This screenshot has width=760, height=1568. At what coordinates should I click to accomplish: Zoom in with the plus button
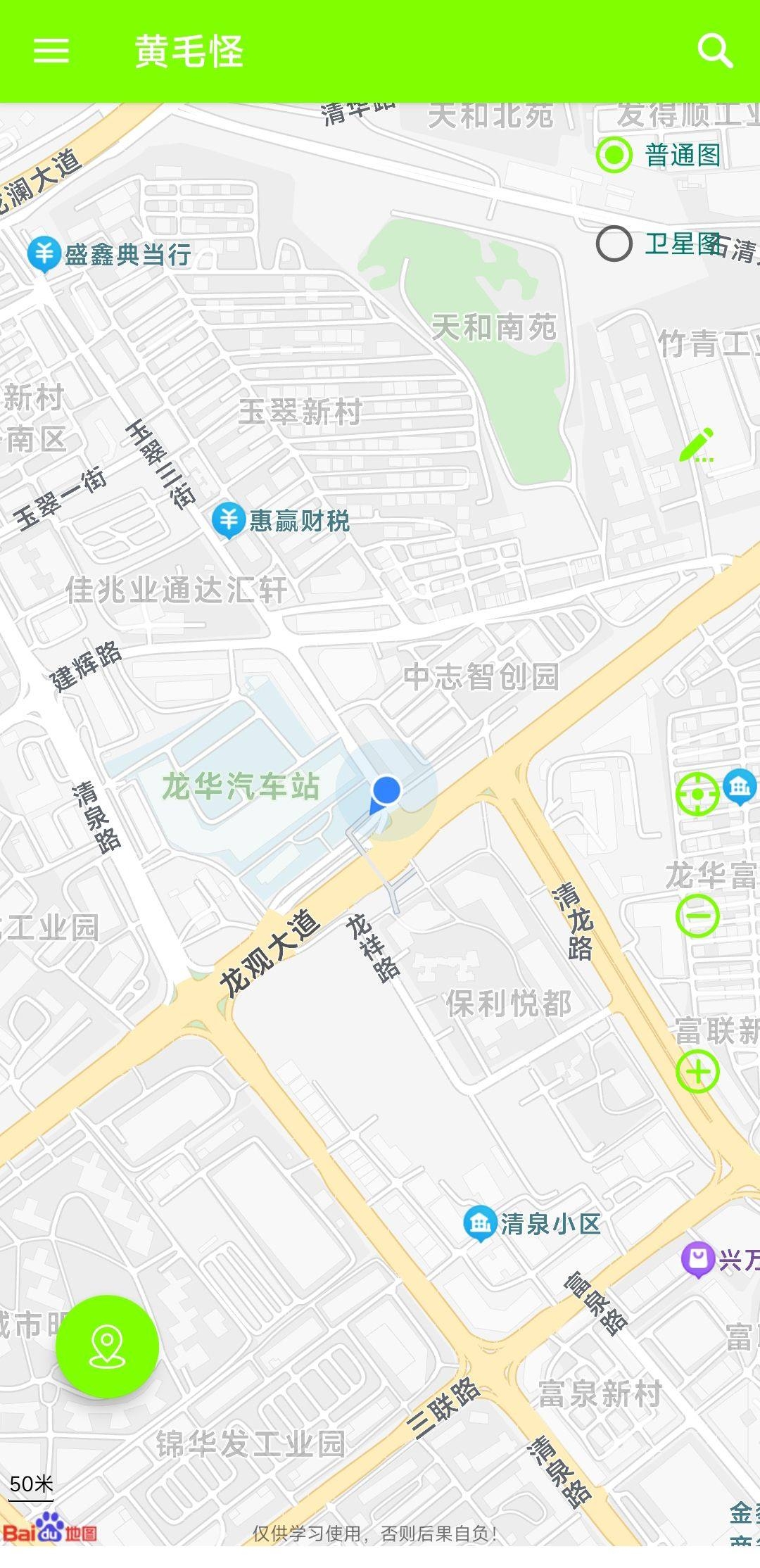pyautogui.click(x=697, y=1072)
